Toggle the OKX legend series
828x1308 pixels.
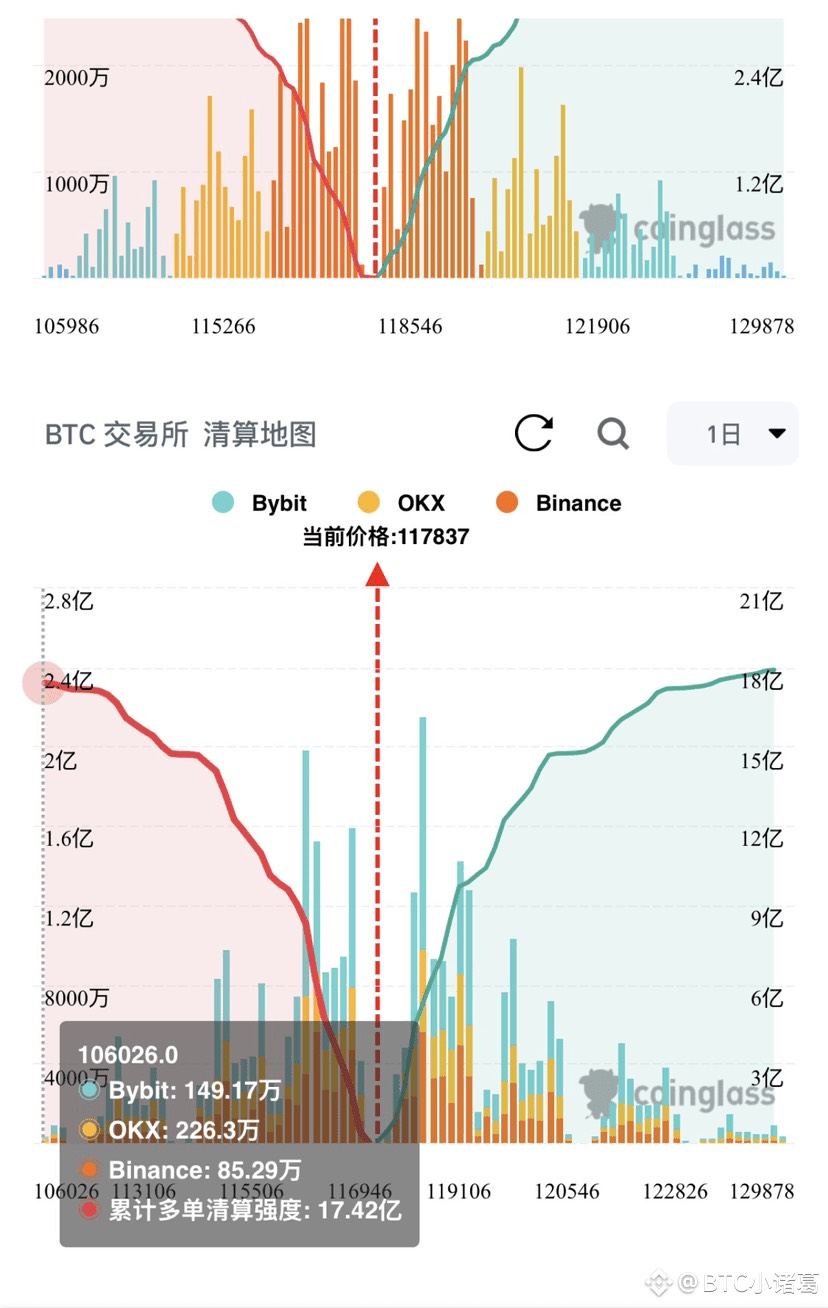tap(401, 503)
